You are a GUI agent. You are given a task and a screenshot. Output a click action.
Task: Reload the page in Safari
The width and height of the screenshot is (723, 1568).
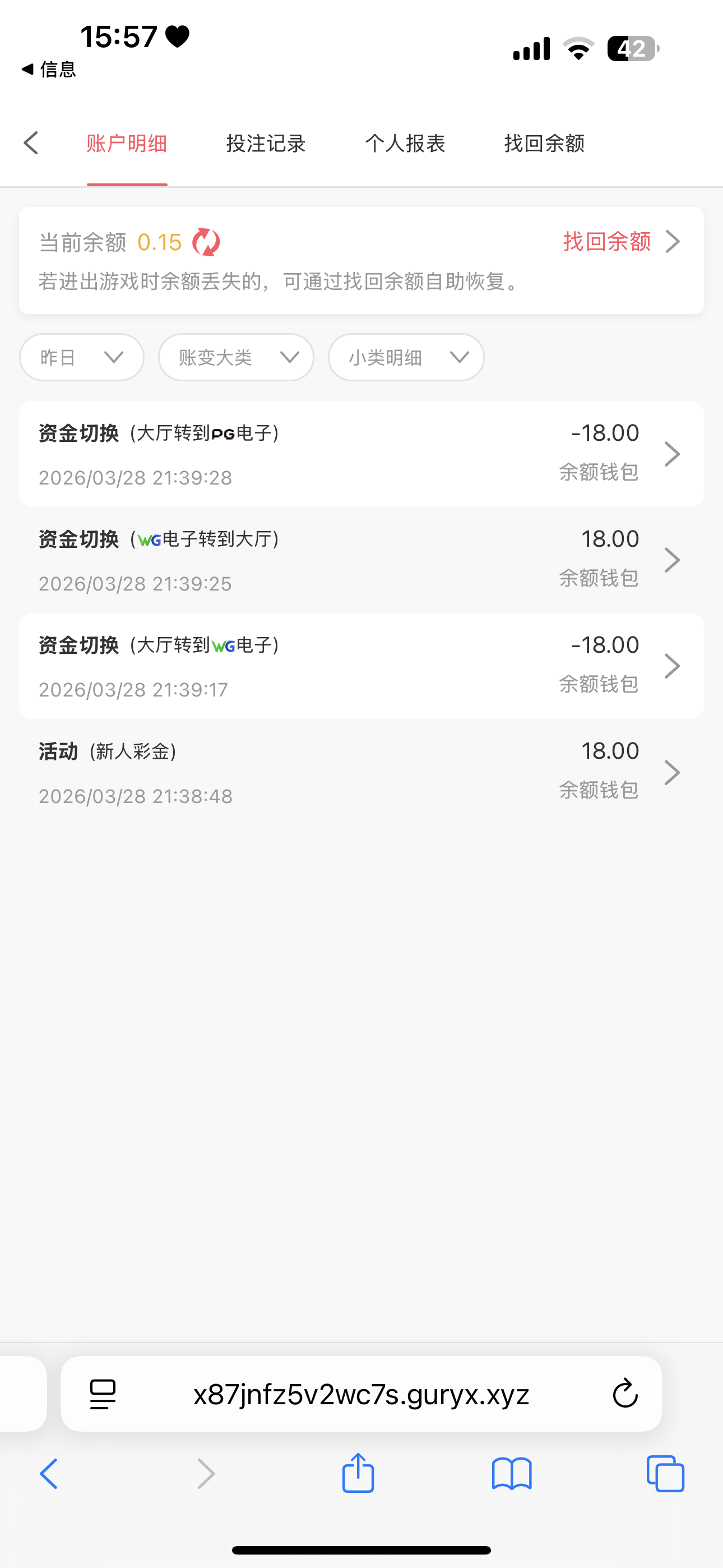[x=624, y=1393]
